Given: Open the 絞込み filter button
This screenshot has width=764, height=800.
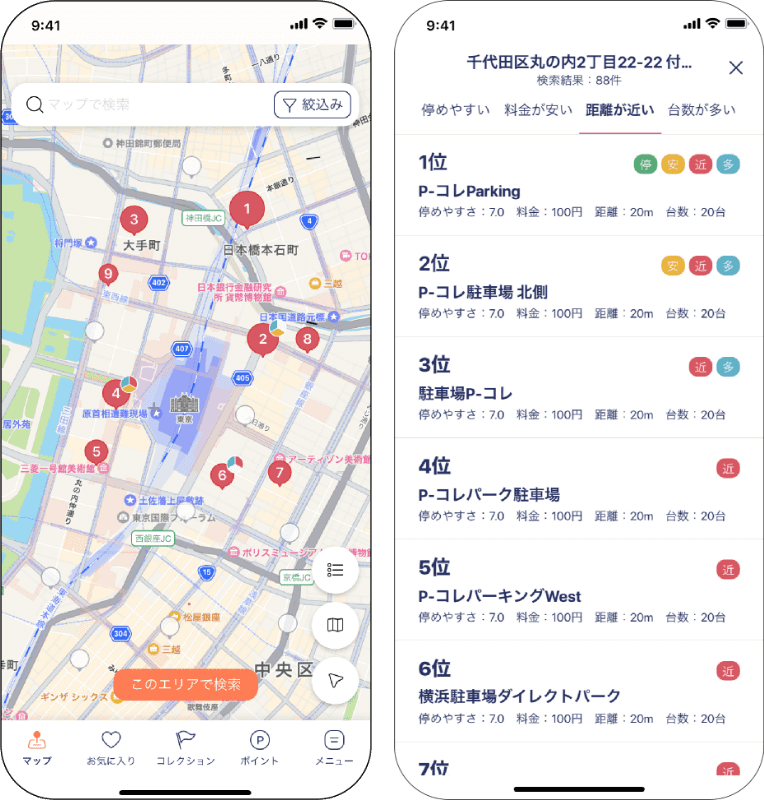Looking at the screenshot, I should click(x=312, y=104).
